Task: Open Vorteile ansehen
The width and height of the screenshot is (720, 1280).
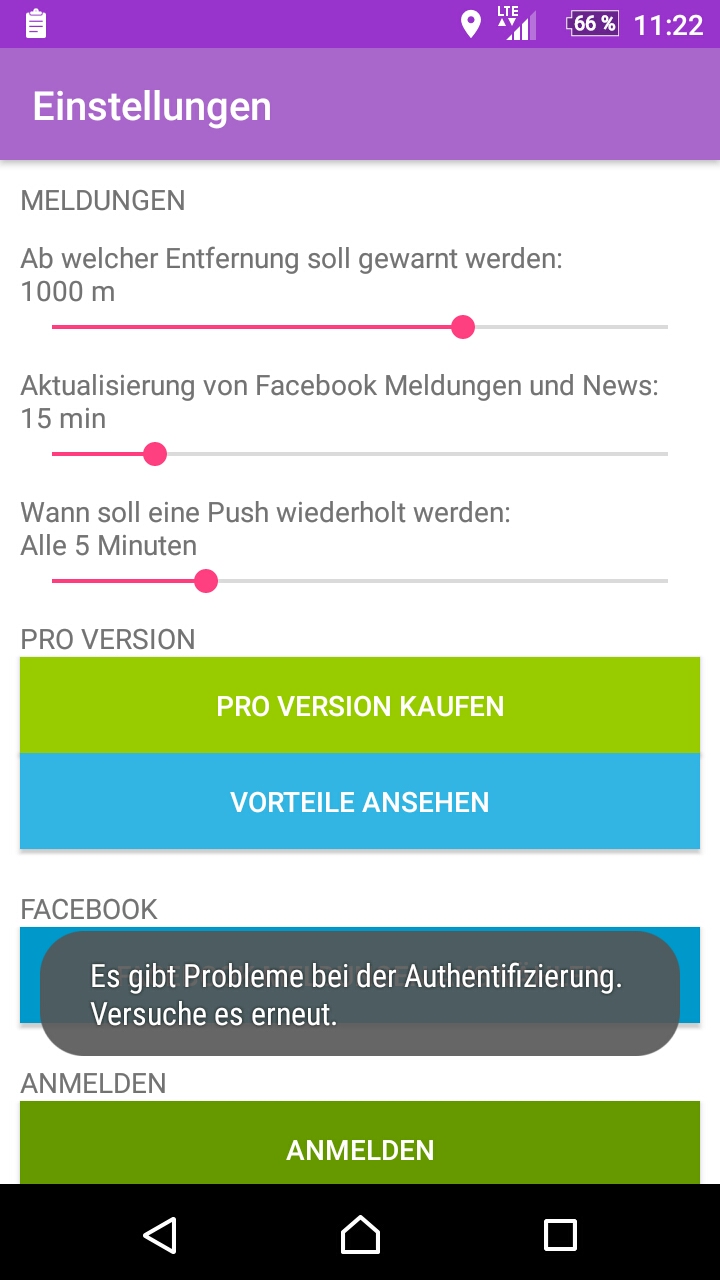Action: [x=360, y=801]
